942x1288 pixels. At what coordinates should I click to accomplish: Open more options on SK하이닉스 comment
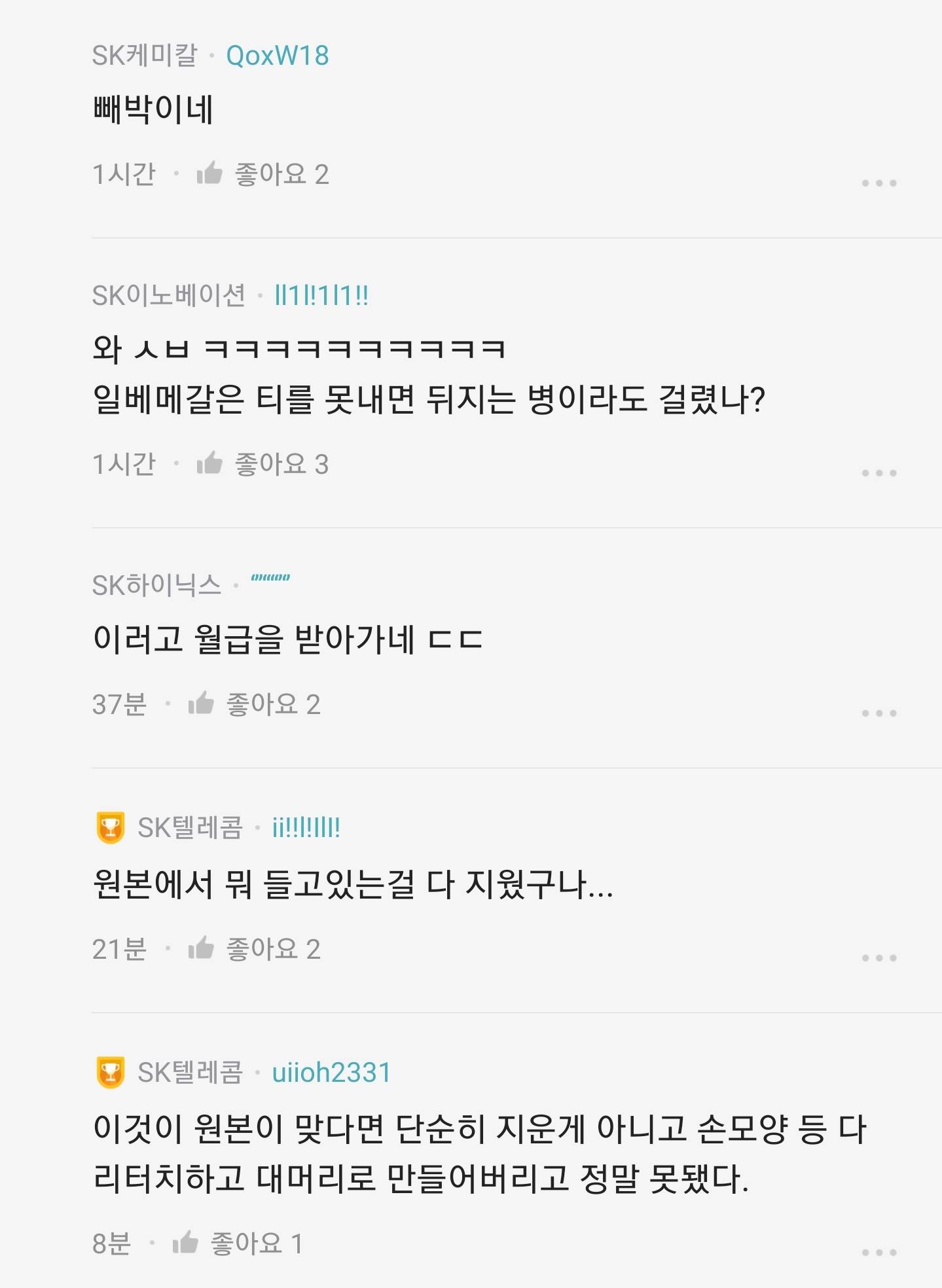(x=879, y=713)
